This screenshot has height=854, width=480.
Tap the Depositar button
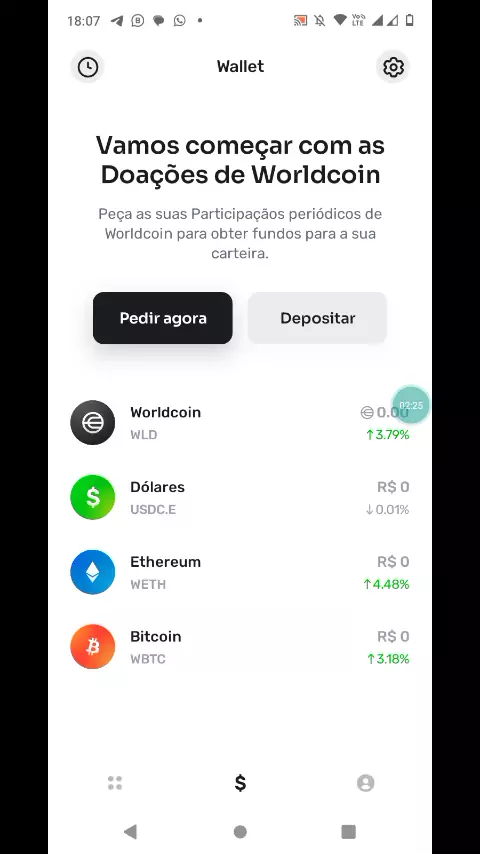317,318
